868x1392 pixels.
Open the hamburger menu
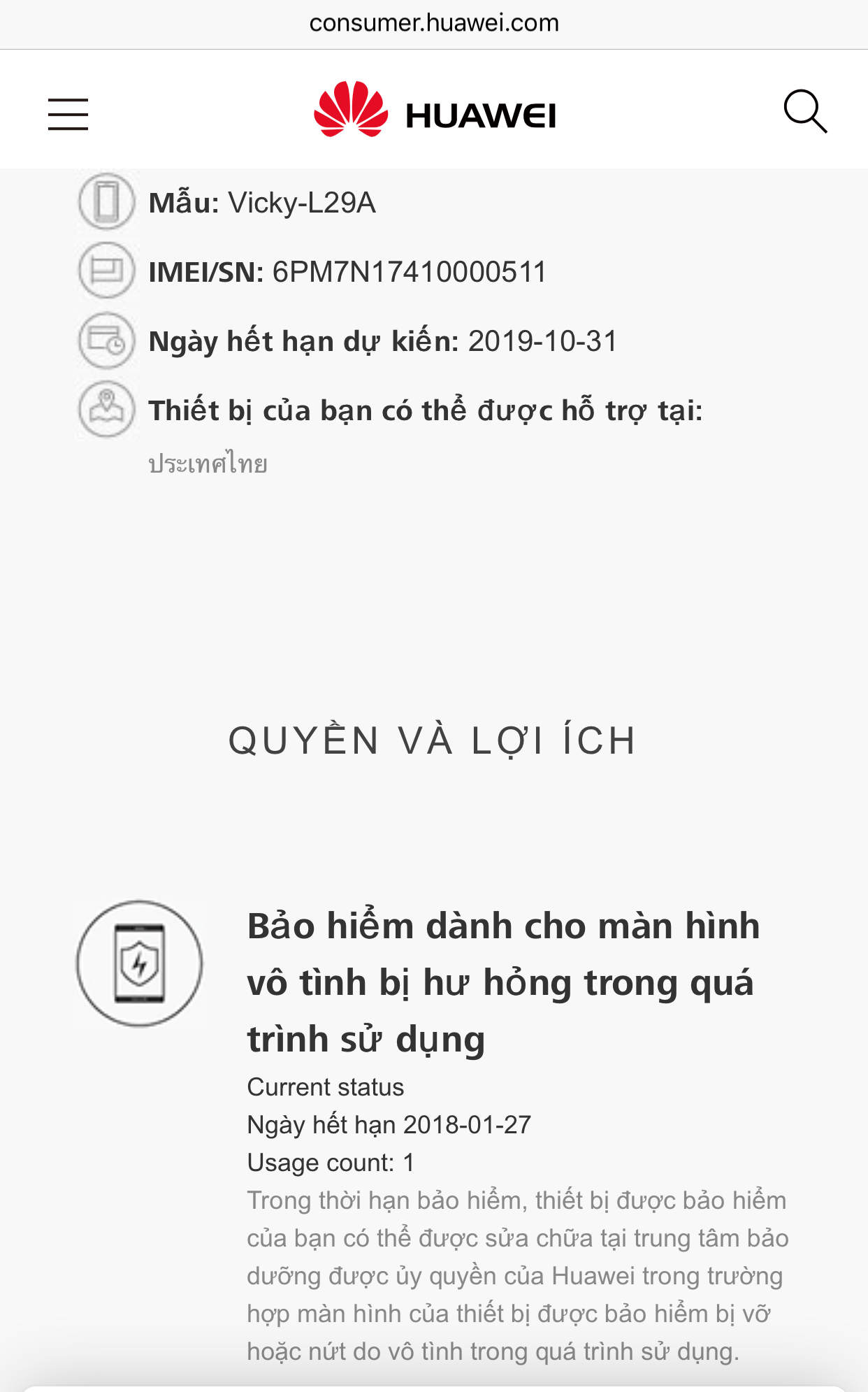click(x=68, y=114)
